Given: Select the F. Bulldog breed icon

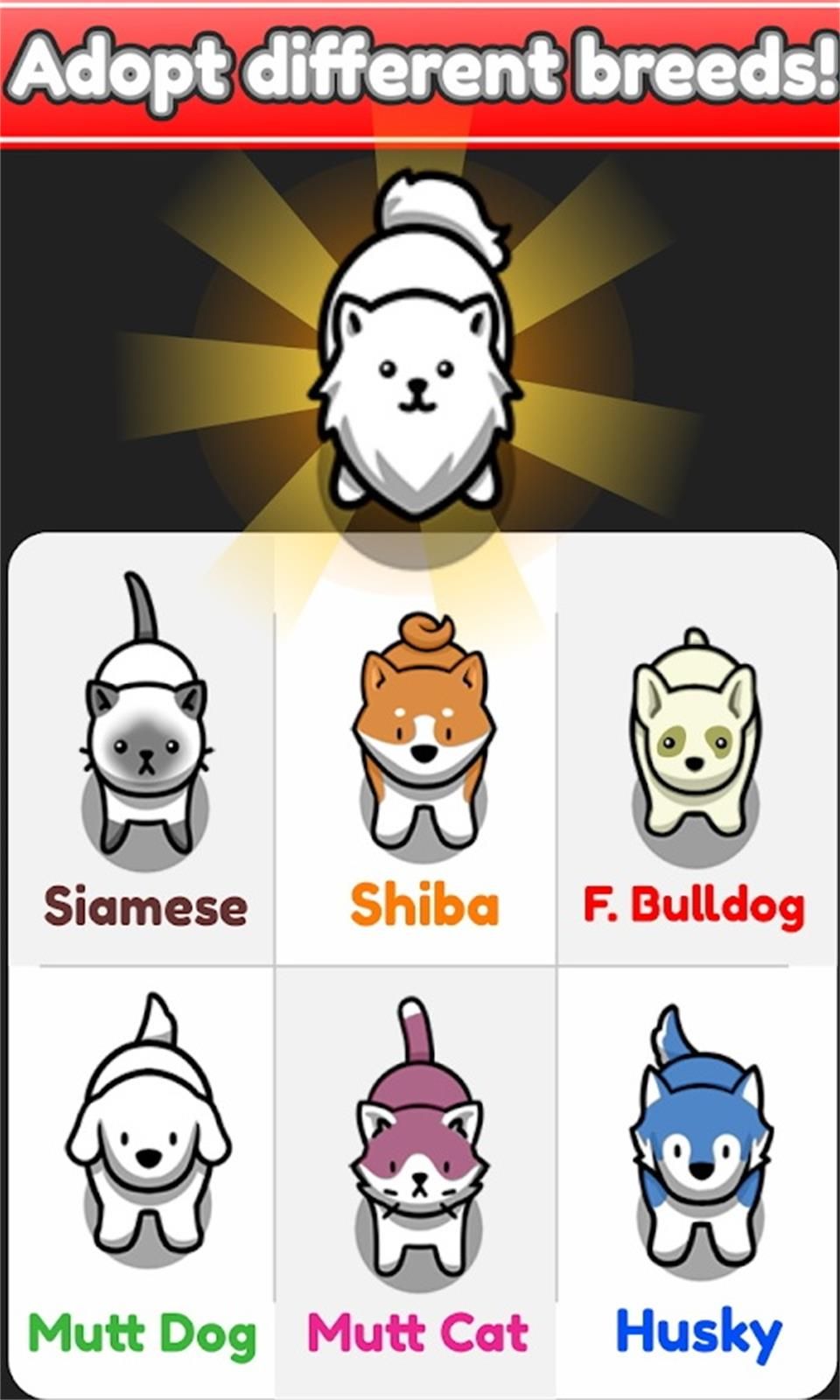Looking at the screenshot, I should point(696,752).
